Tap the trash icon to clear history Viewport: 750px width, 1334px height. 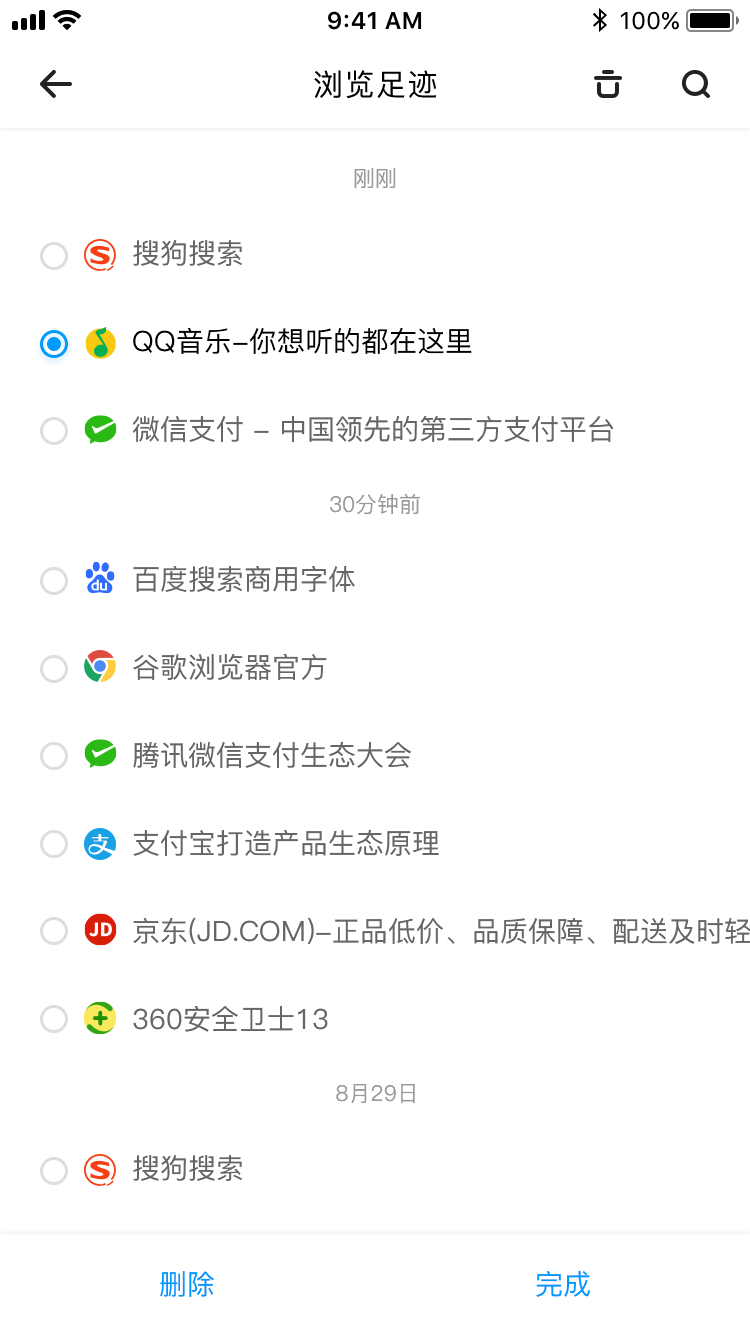point(608,85)
